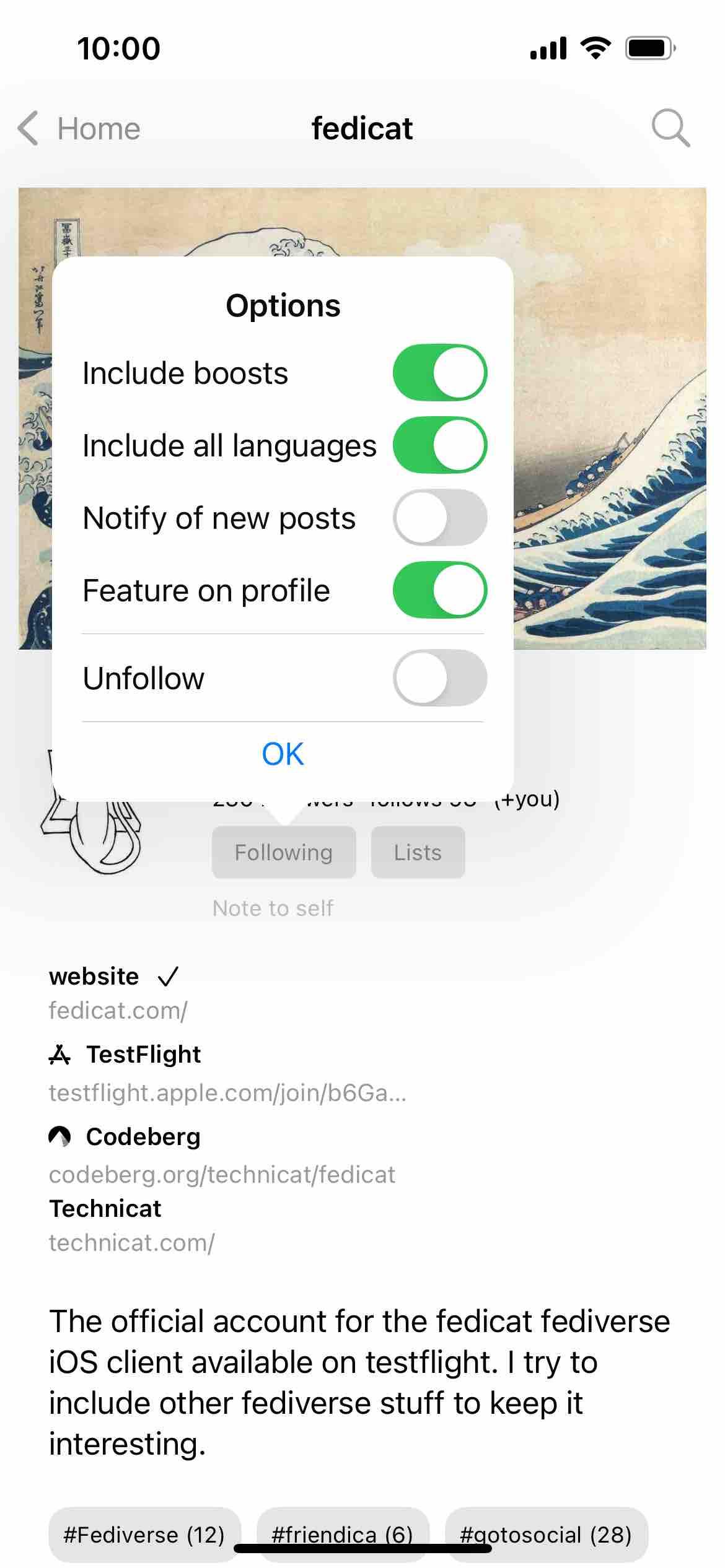Disable Include all languages switch
Image resolution: width=725 pixels, height=1568 pixels.
point(440,445)
